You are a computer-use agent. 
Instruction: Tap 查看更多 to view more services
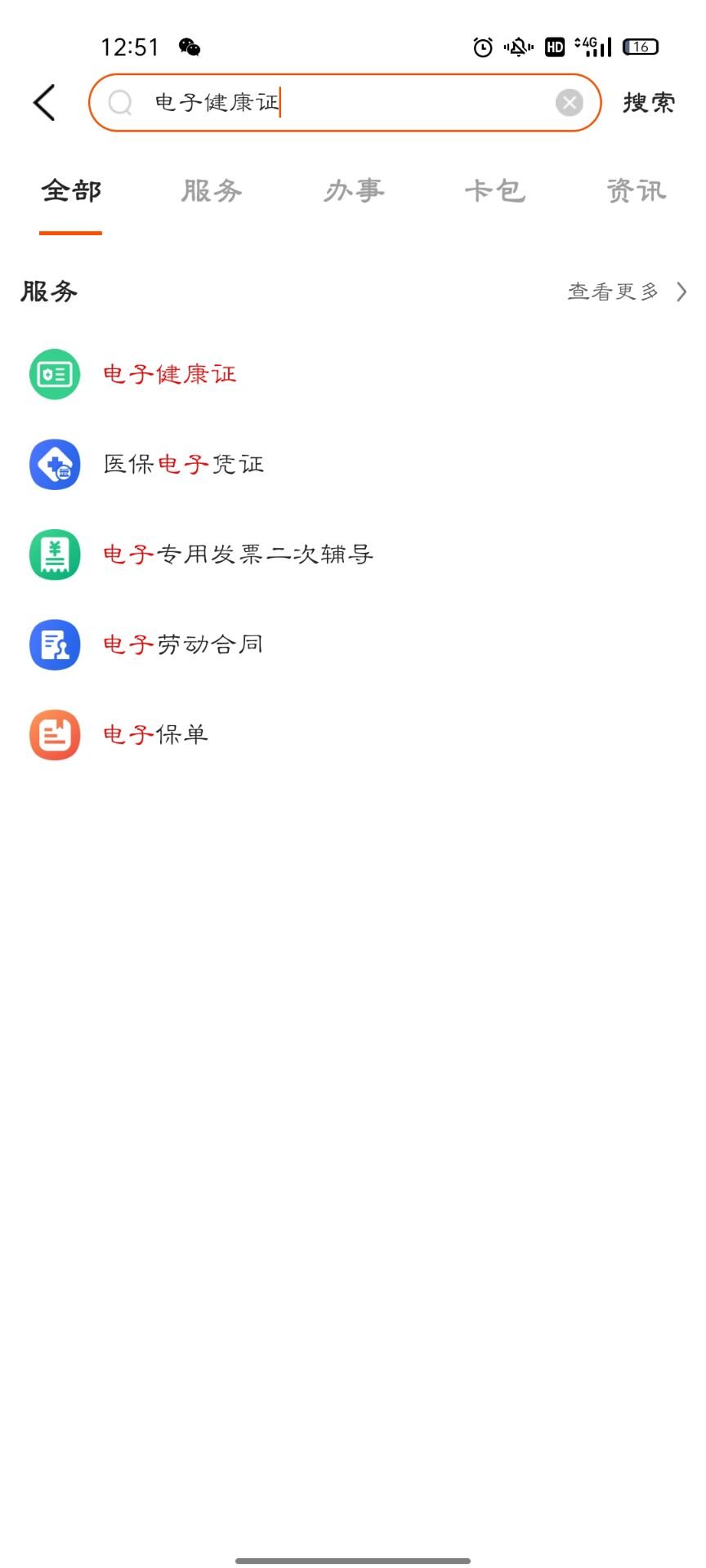click(626, 292)
